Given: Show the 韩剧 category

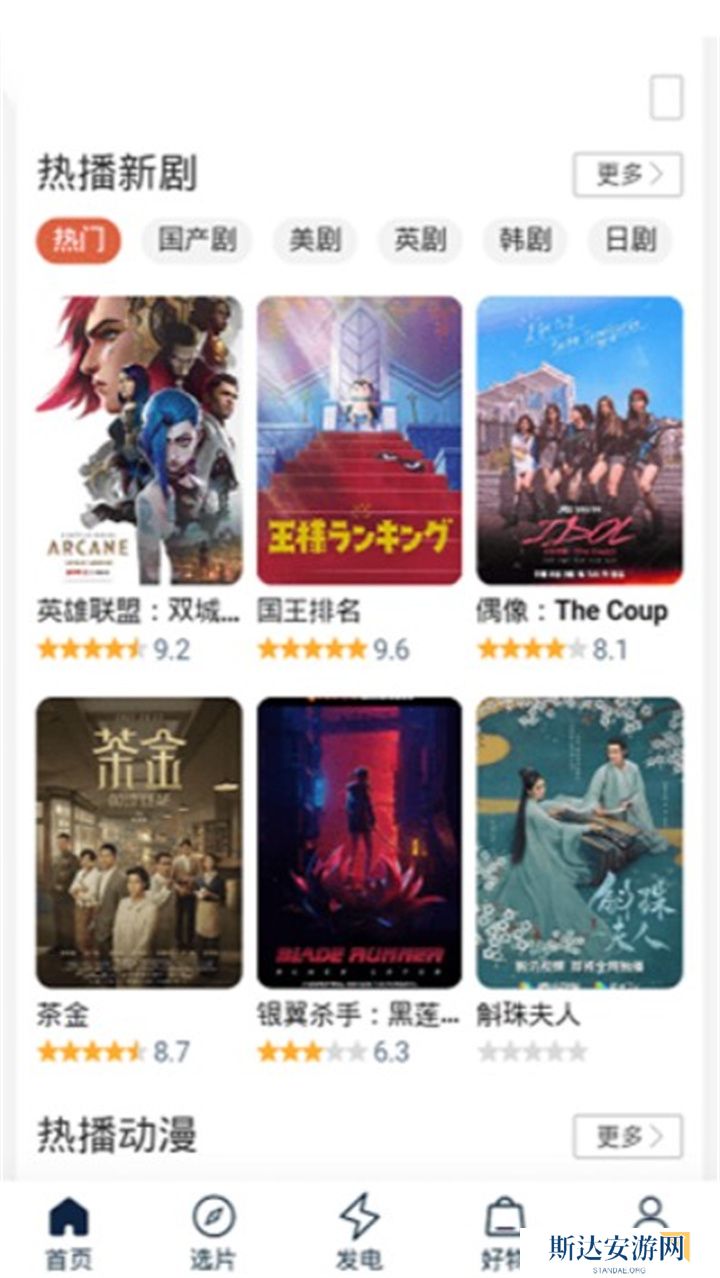Looking at the screenshot, I should tap(525, 240).
